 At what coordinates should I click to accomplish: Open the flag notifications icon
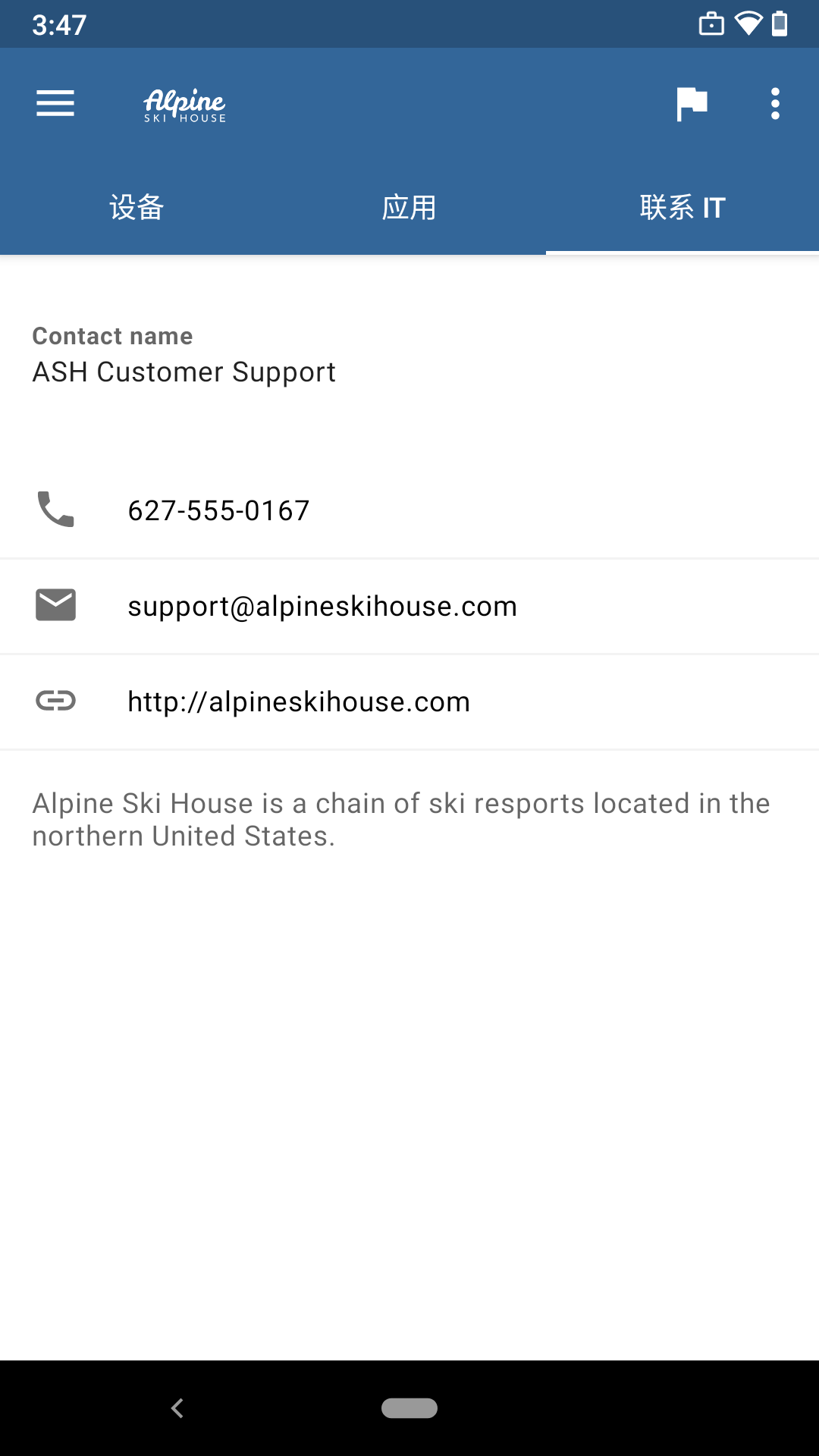point(692,104)
